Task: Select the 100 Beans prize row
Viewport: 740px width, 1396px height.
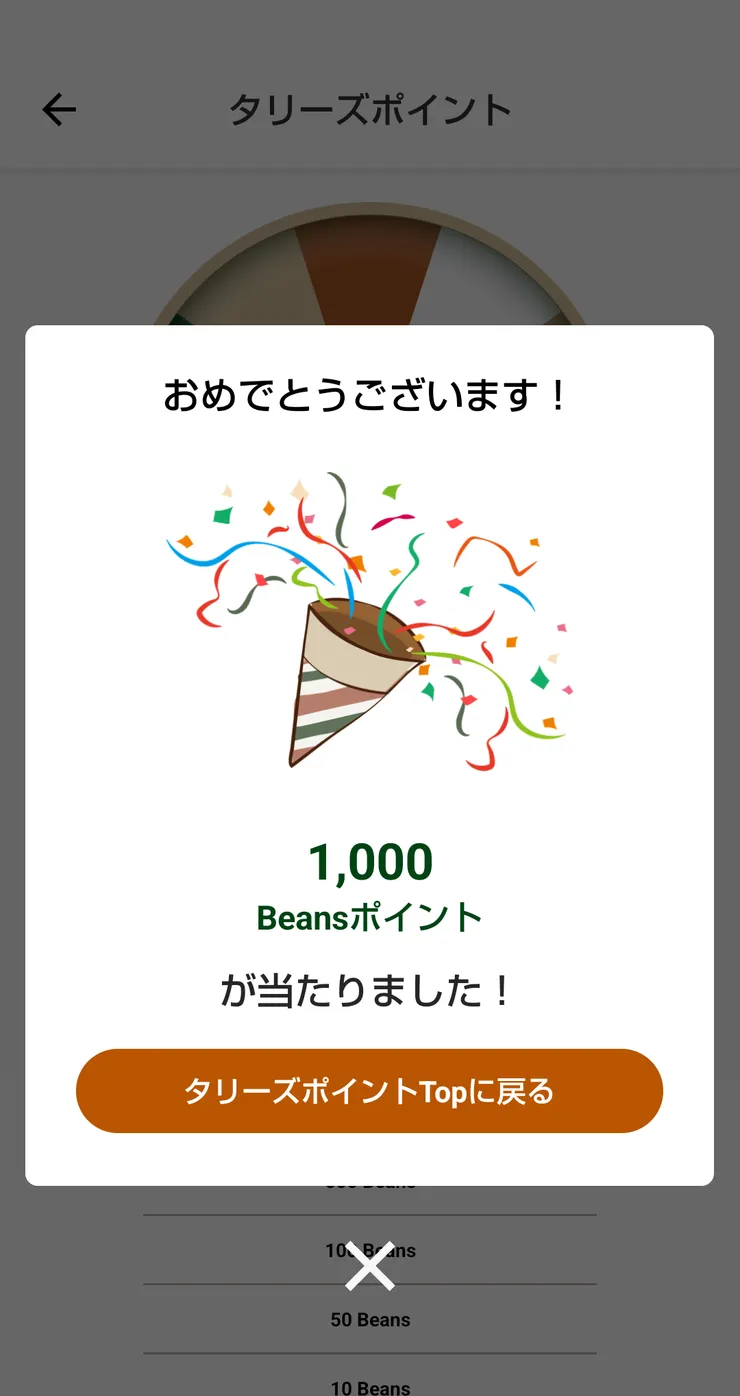Action: point(370,1250)
